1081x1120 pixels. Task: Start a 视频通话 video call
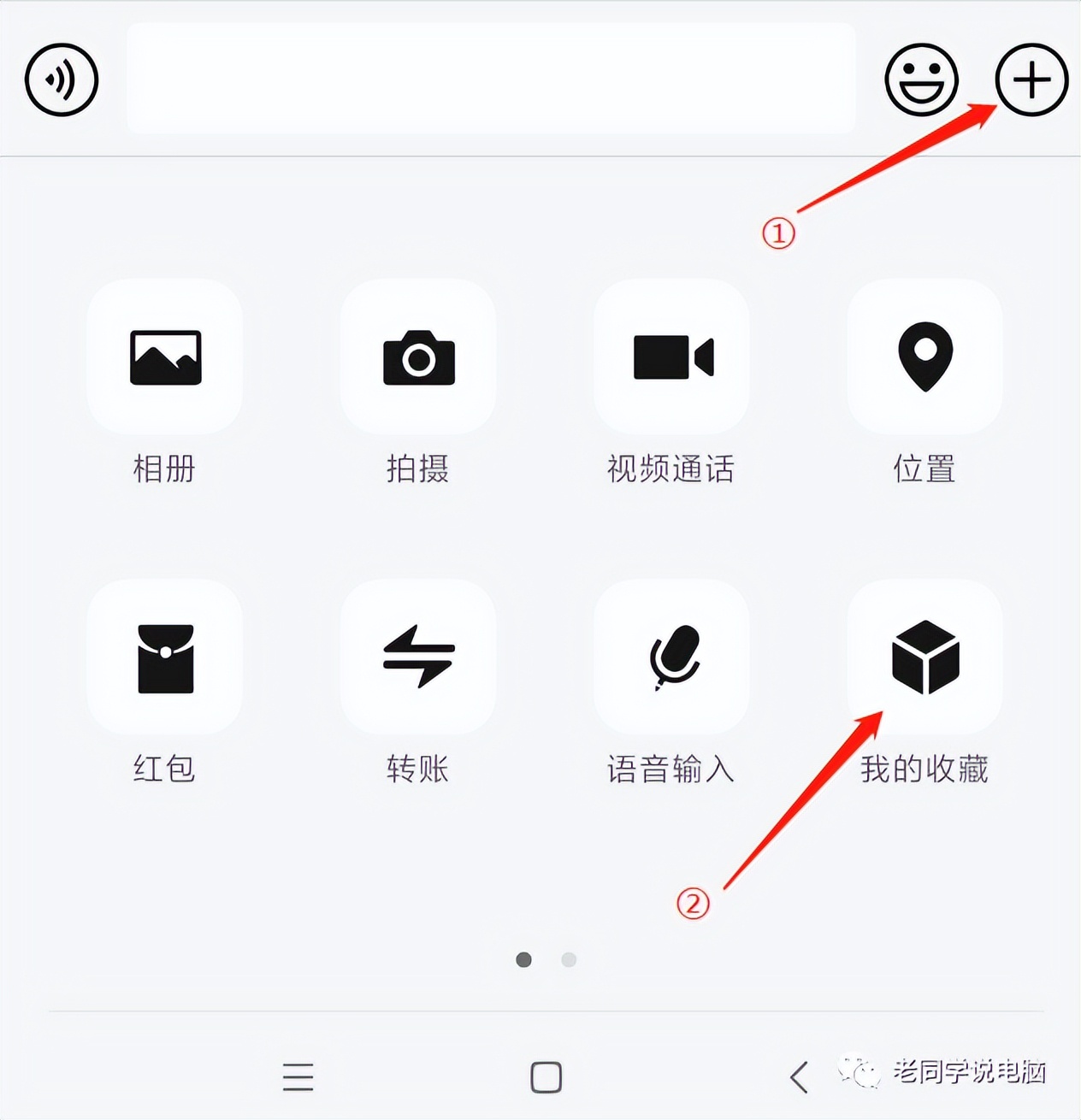click(672, 359)
